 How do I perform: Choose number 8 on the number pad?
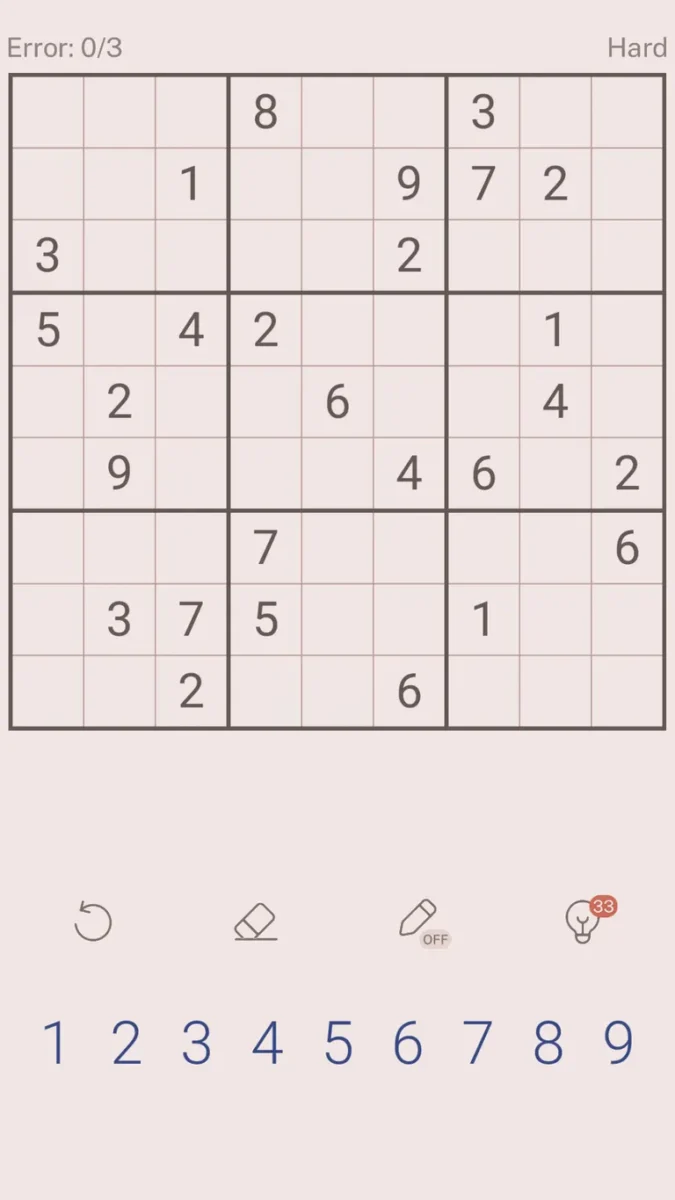point(548,1043)
